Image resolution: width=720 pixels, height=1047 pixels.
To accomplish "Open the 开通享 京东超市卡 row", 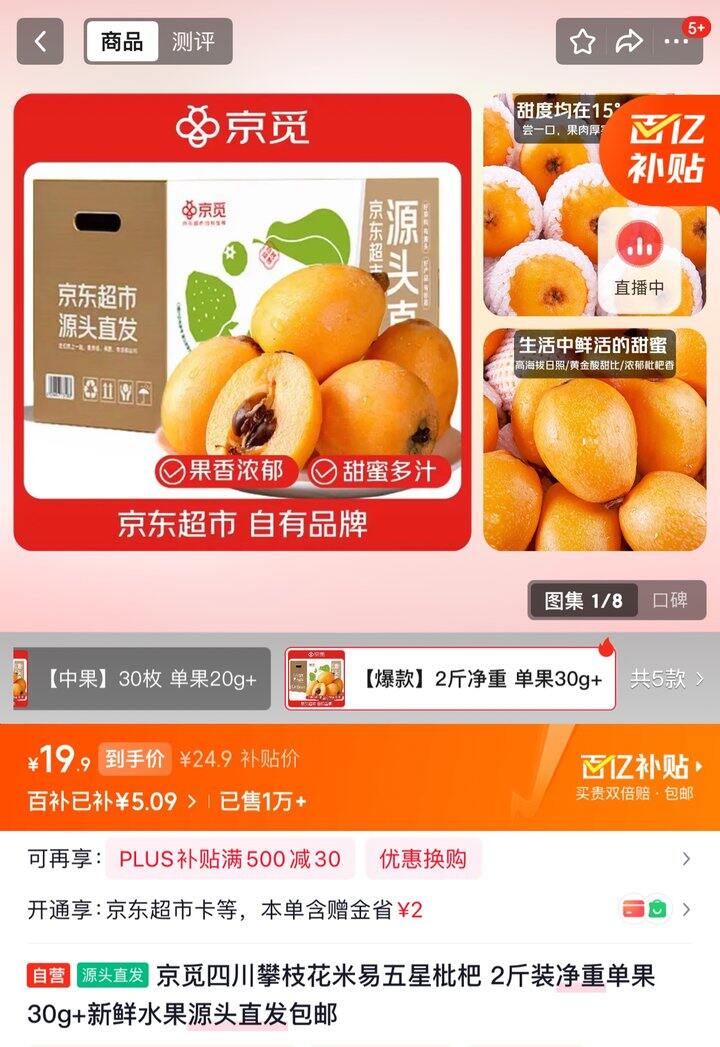I will (x=360, y=910).
